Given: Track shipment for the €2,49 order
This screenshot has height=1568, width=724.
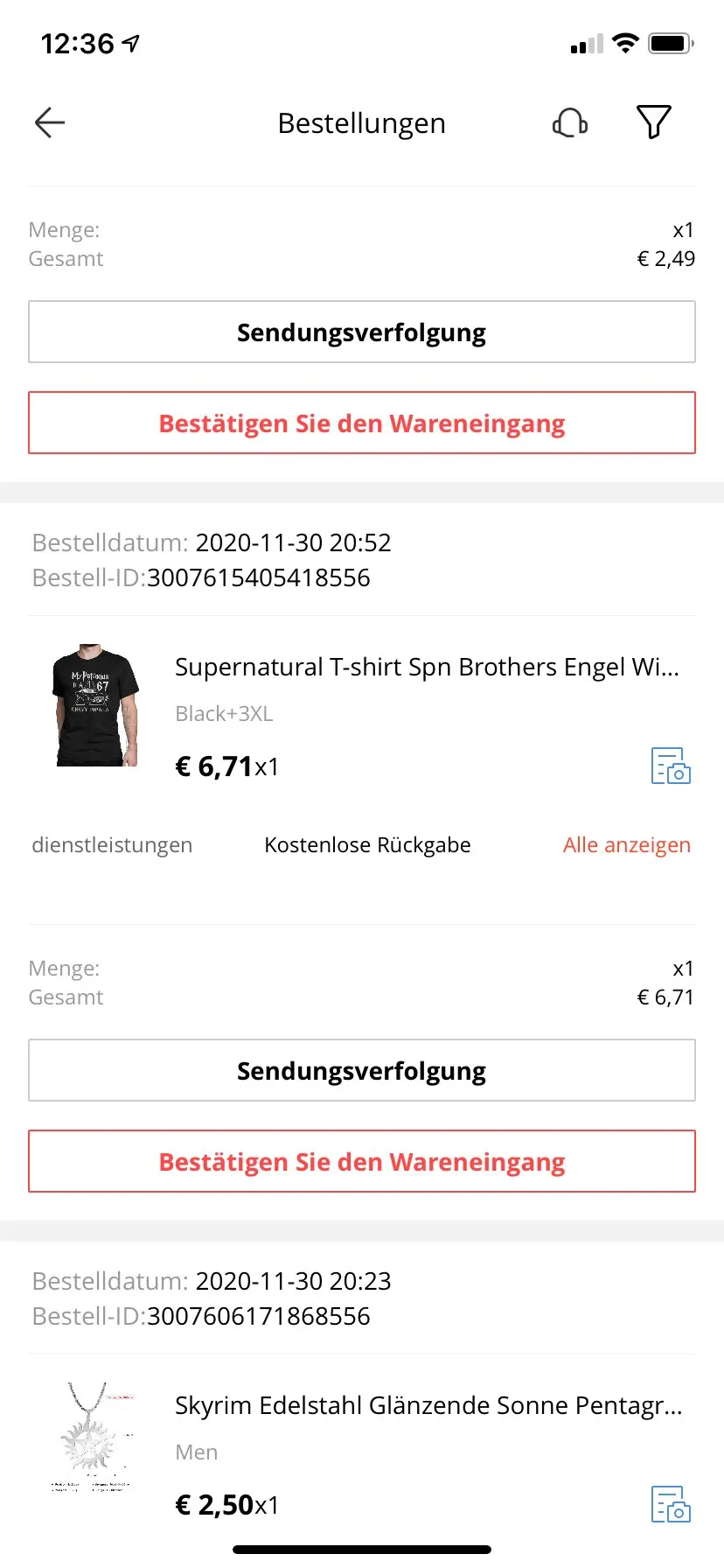Looking at the screenshot, I should (362, 332).
